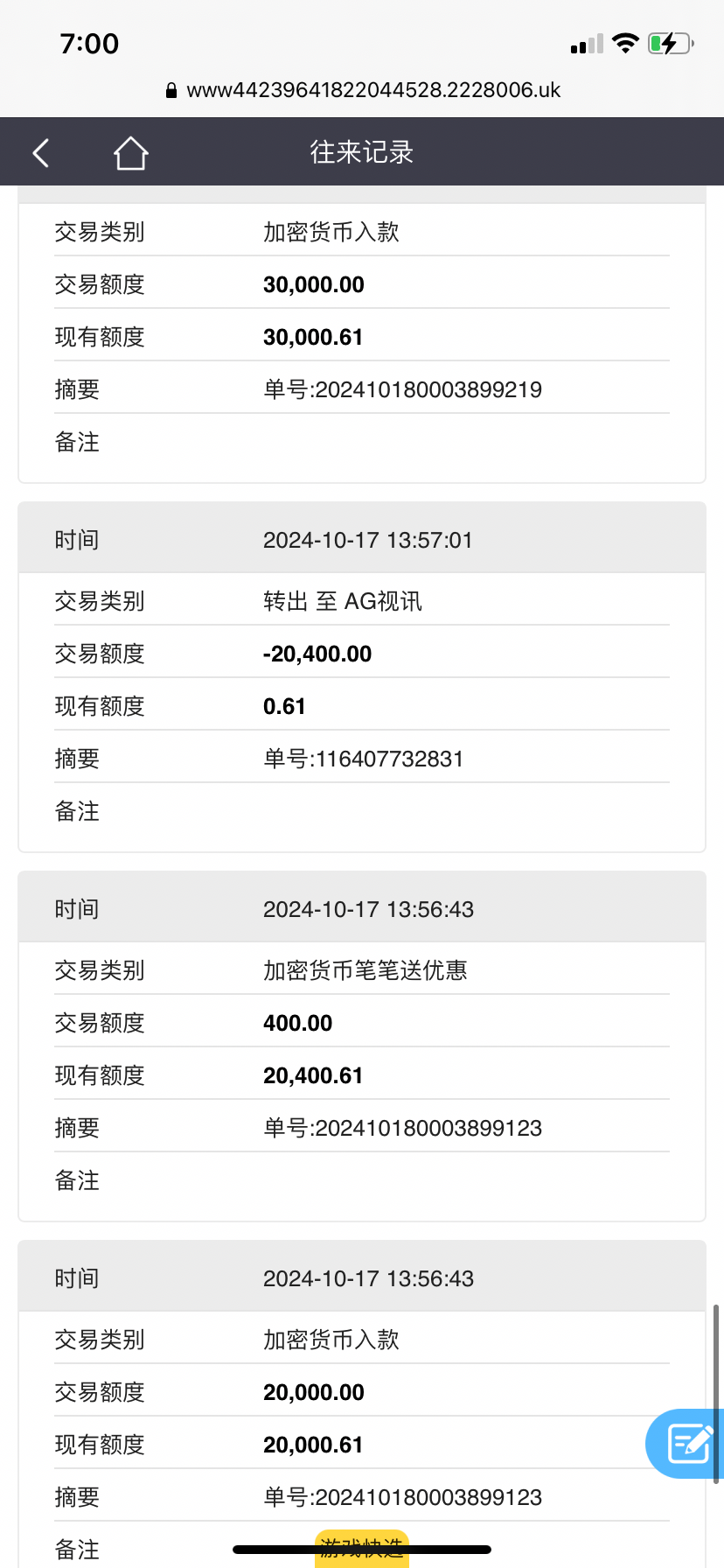Go back using the header arrow
The width and height of the screenshot is (724, 1568).
pyautogui.click(x=41, y=152)
